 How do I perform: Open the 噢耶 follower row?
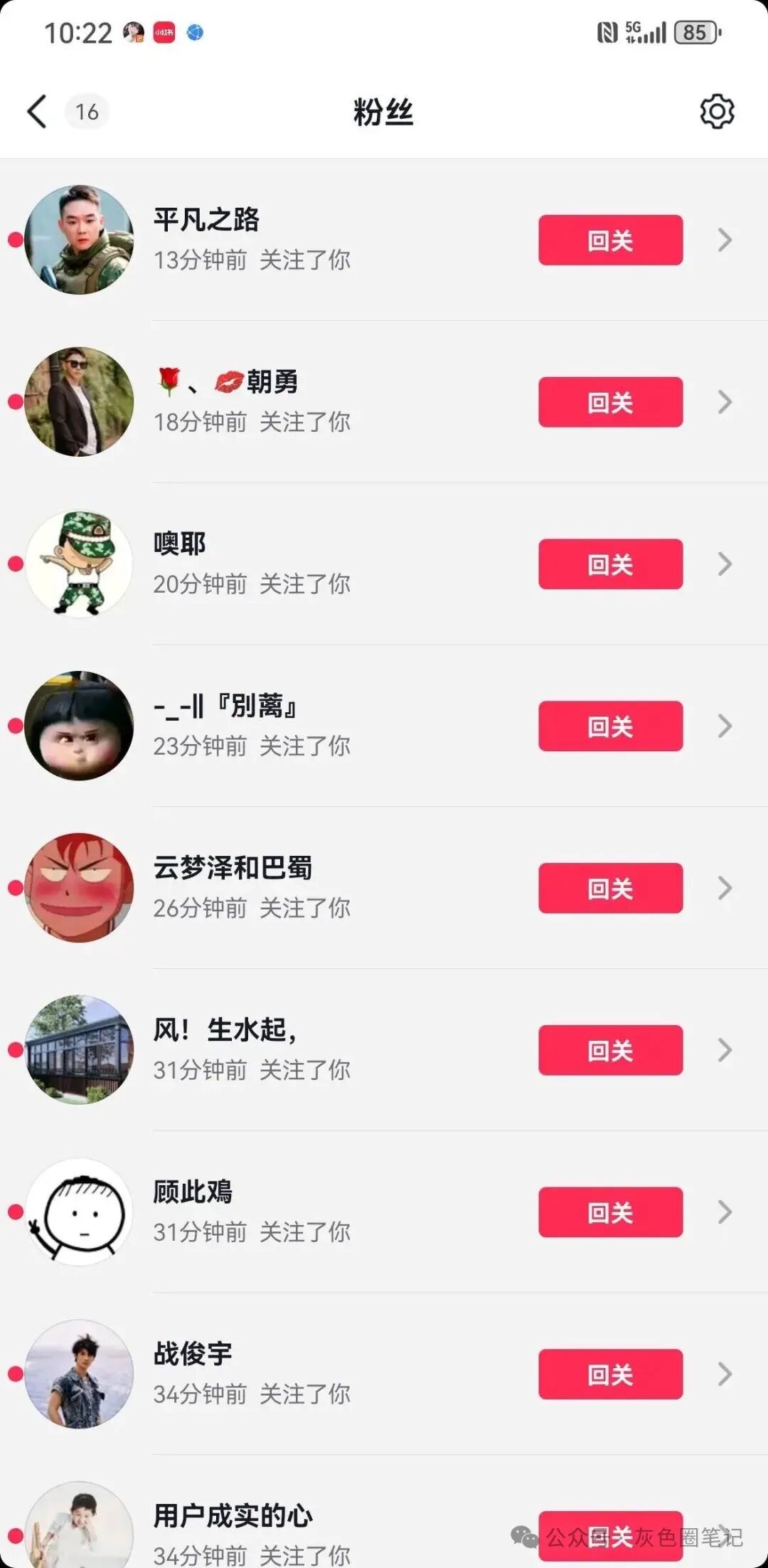320,565
